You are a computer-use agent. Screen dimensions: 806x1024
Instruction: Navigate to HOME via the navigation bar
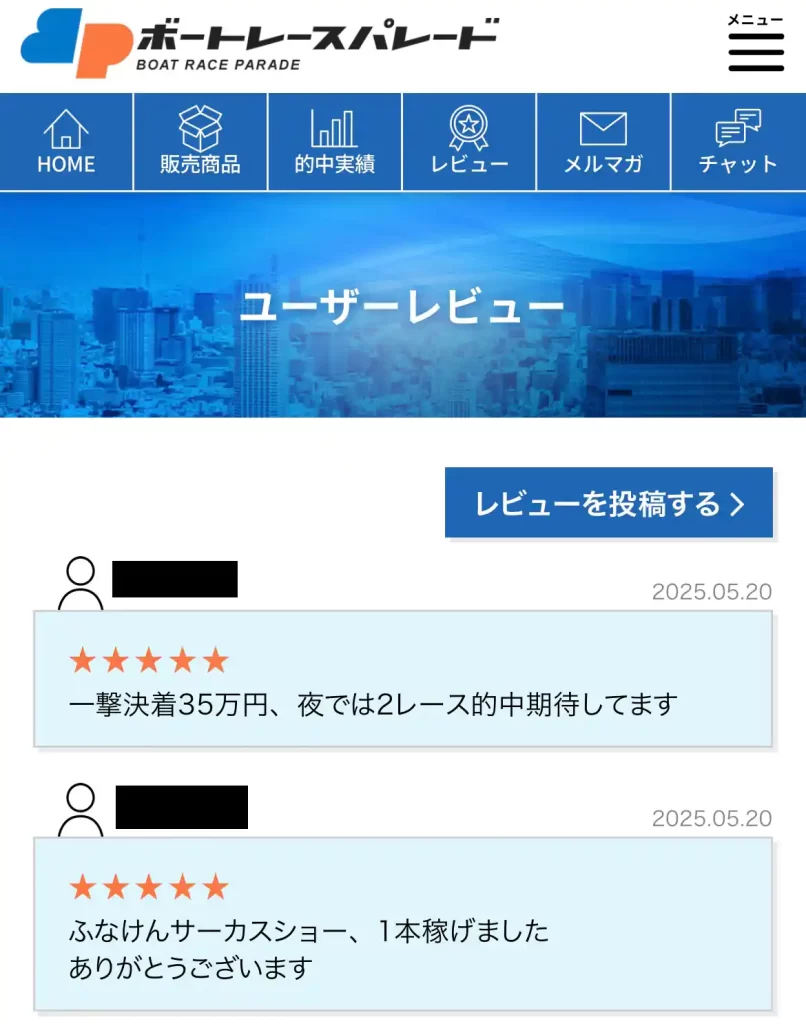point(66,141)
